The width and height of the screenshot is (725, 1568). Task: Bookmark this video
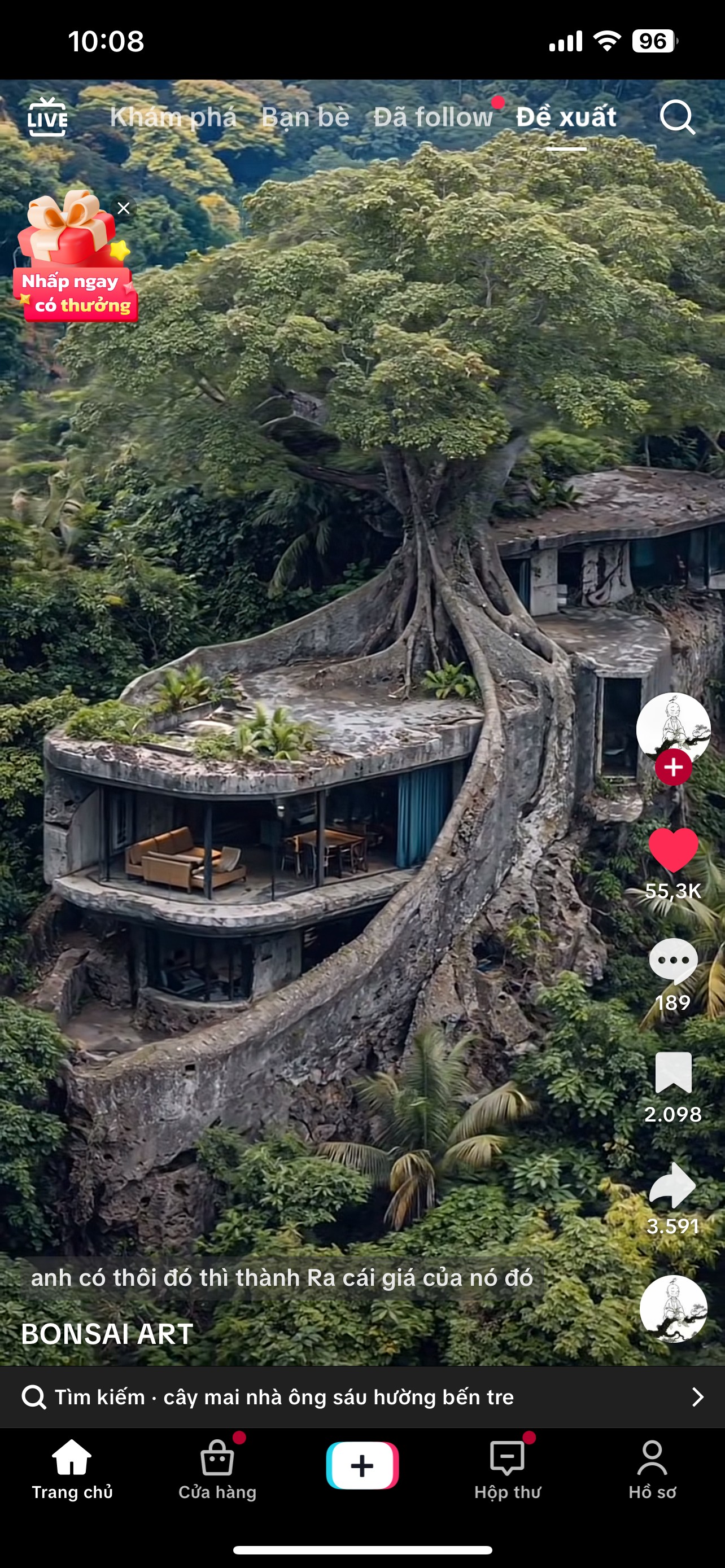[x=673, y=1073]
